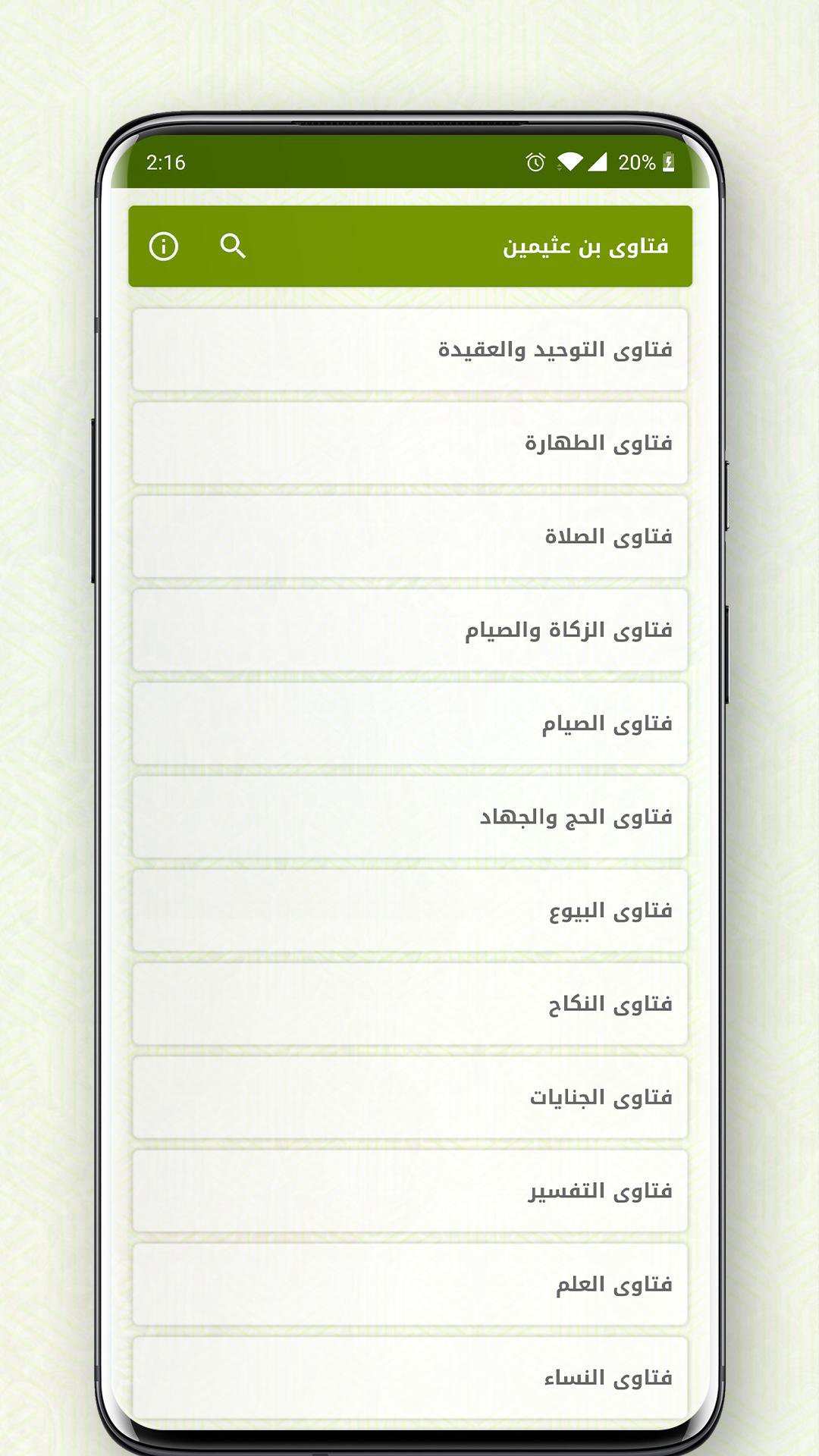This screenshot has height=1456, width=819.
Task: Open فتاوى العلم
Action: [409, 1284]
